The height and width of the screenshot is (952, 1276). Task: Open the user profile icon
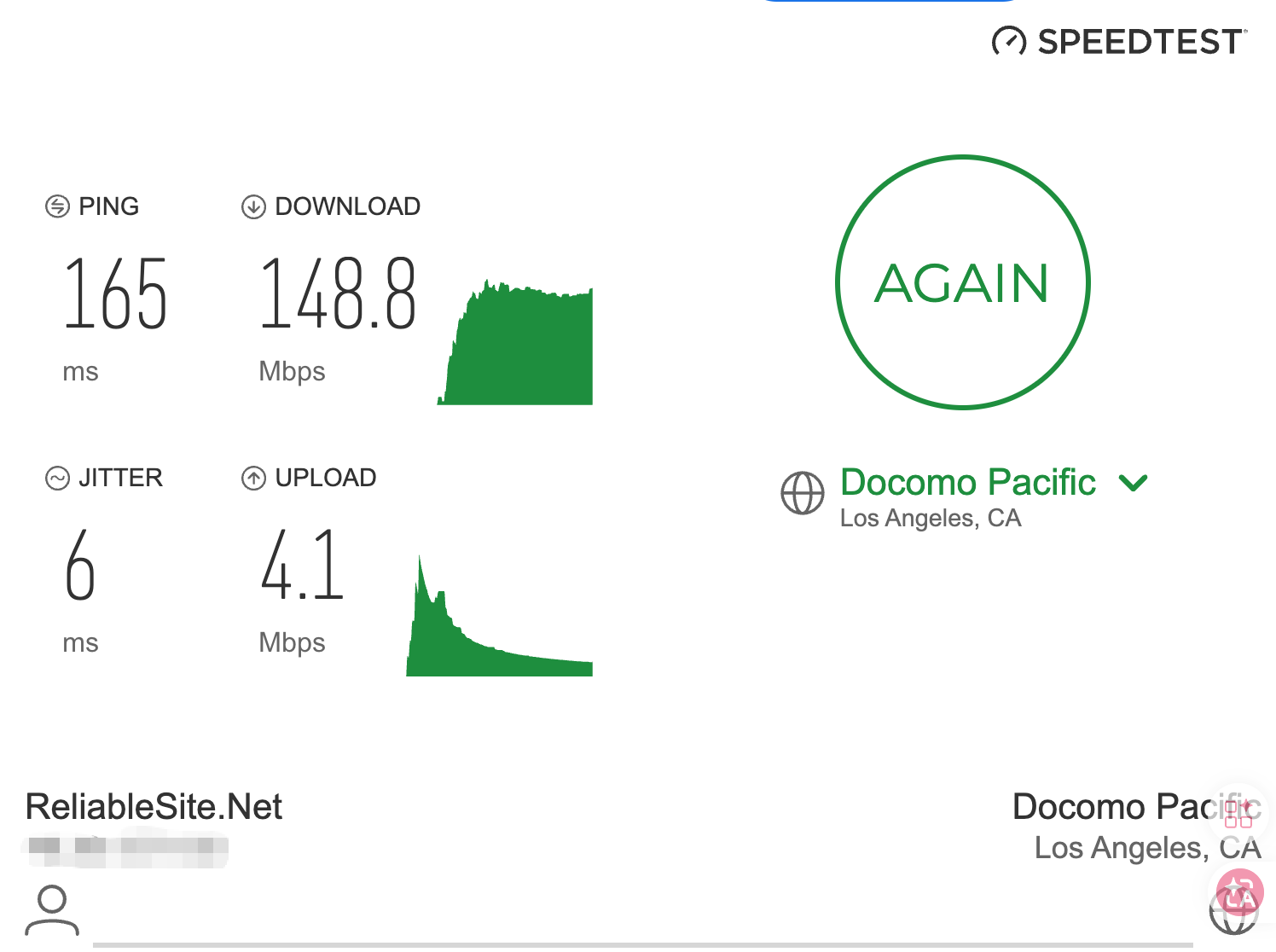(x=52, y=909)
